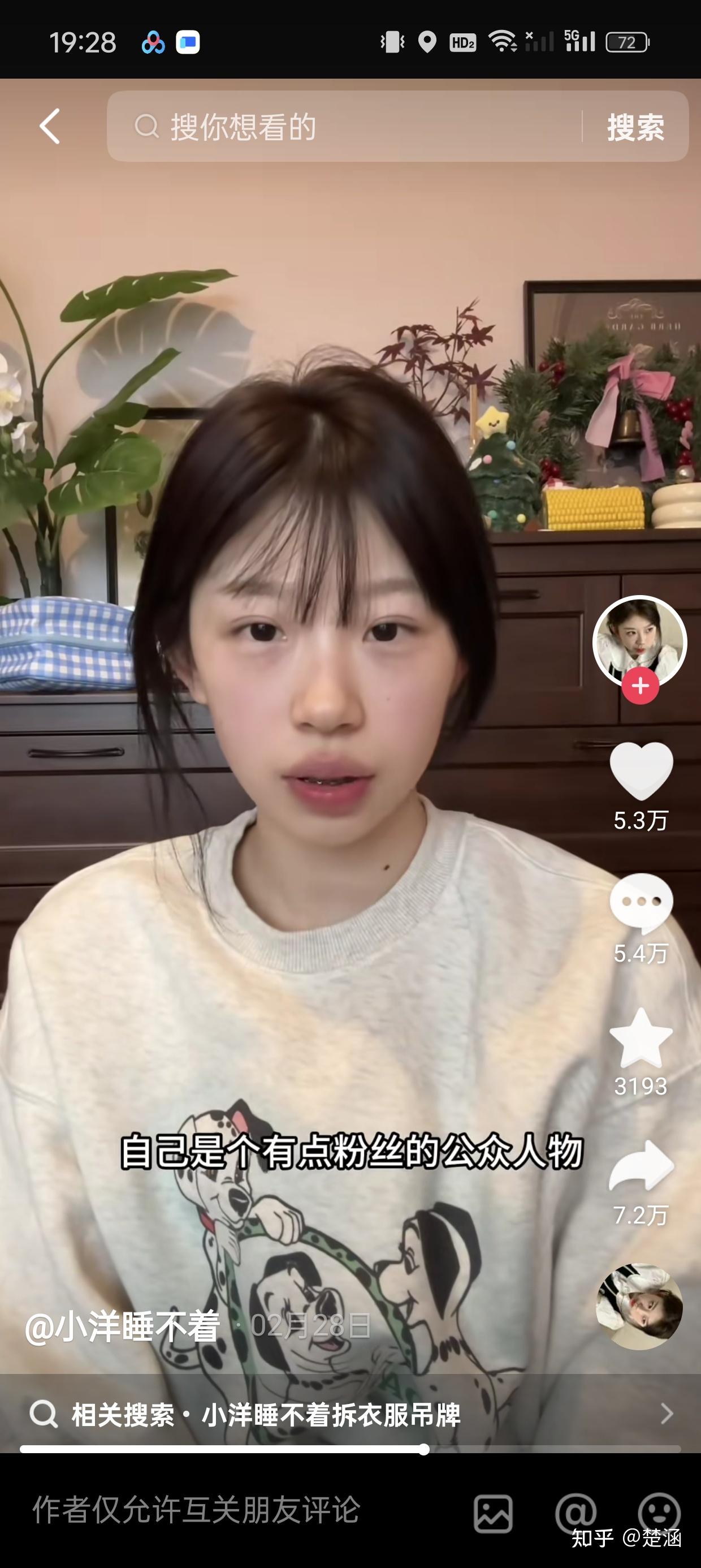Mention someone with the @ icon
Image resolution: width=701 pixels, height=1568 pixels.
575,1513
